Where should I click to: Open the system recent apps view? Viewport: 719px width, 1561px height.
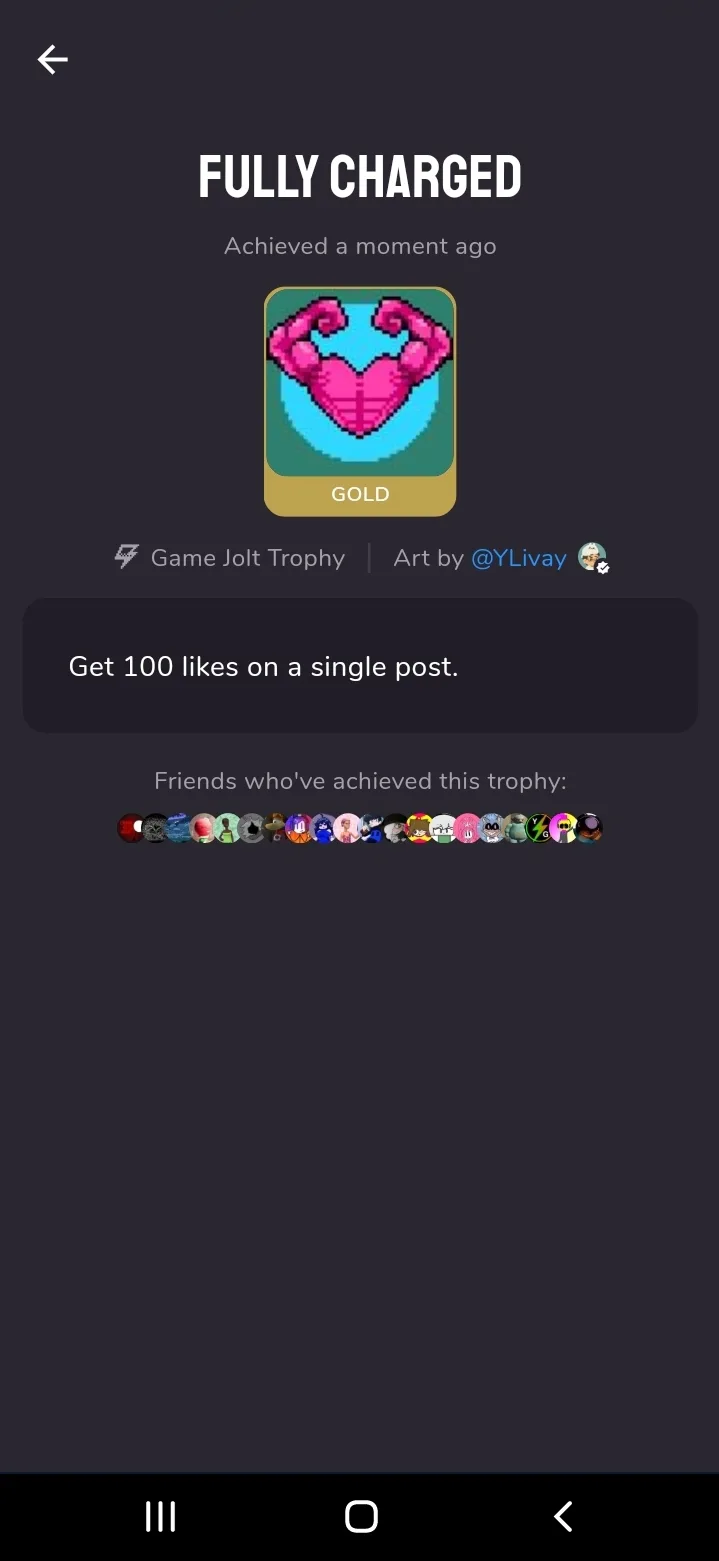coord(160,1516)
